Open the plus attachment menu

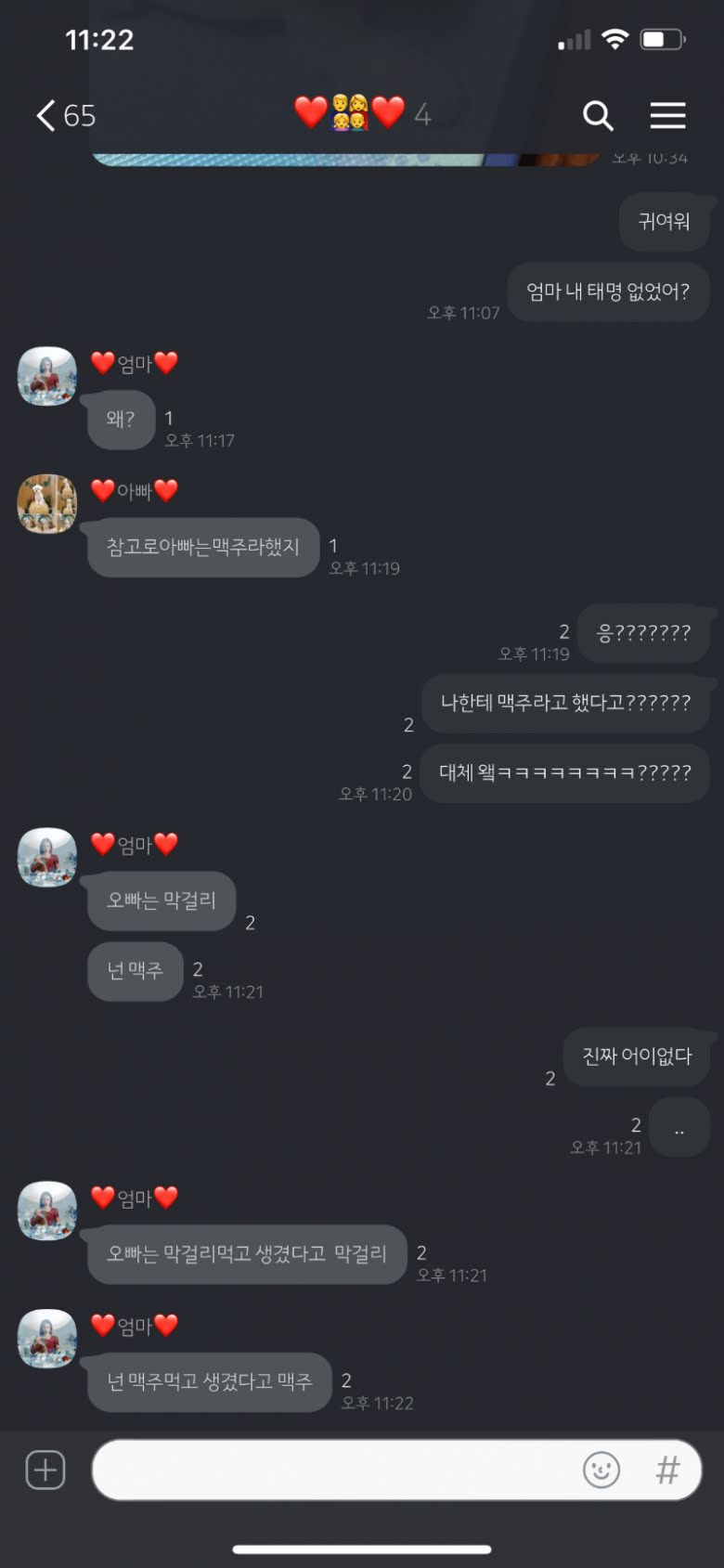click(45, 1470)
